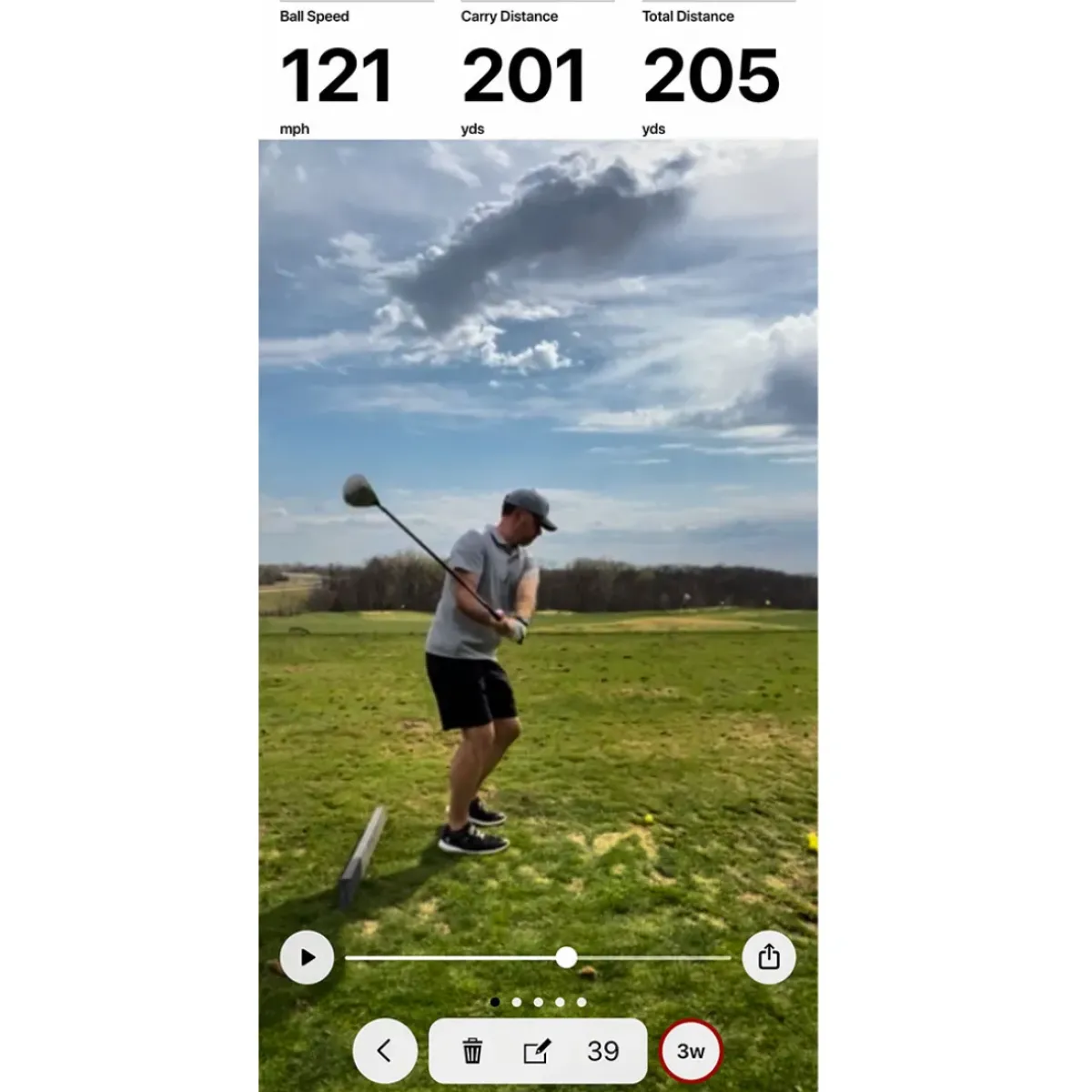Share this shot recording
1092x1092 pixels.
769,957
